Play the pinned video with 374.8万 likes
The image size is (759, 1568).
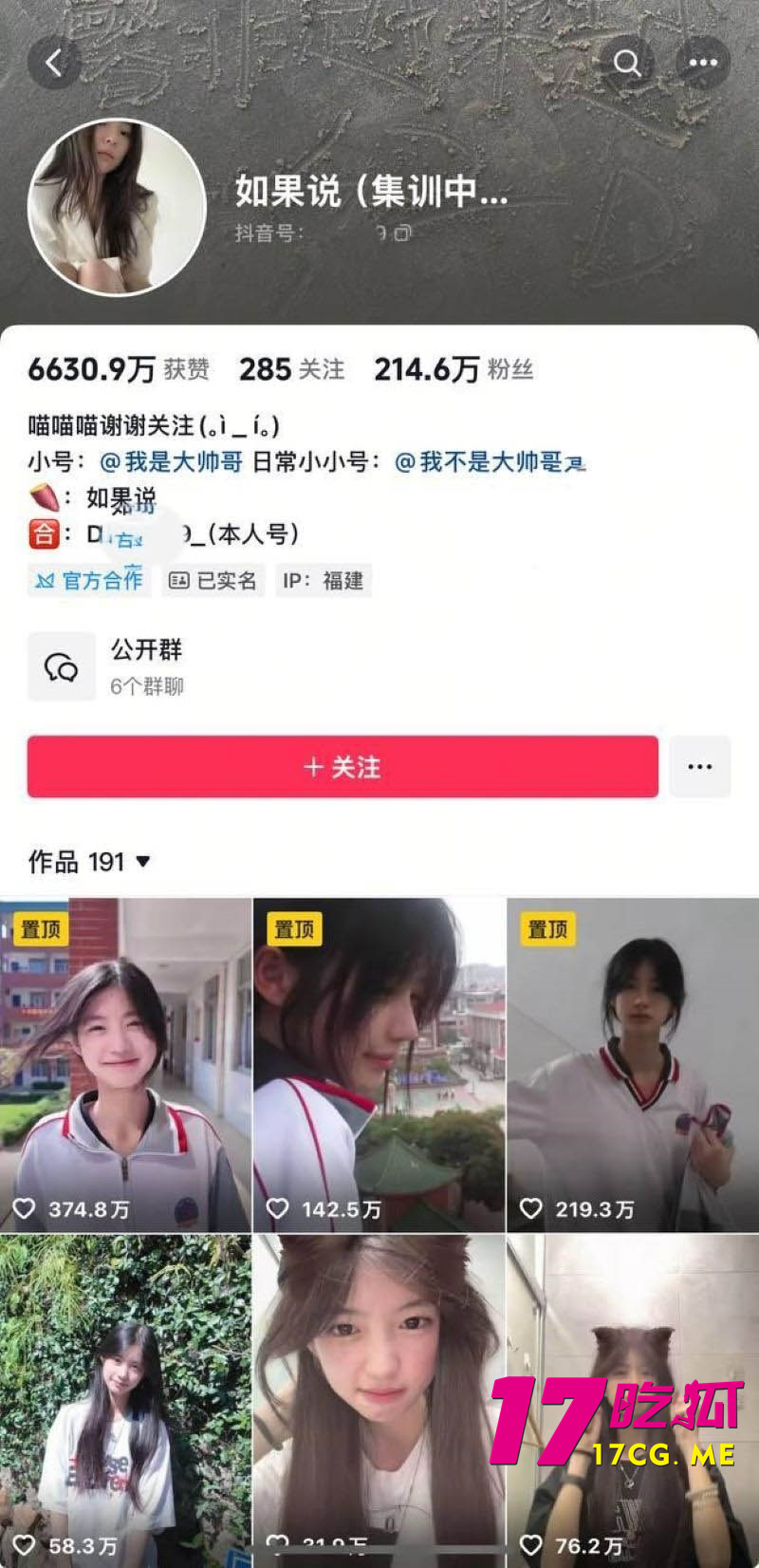point(125,1065)
